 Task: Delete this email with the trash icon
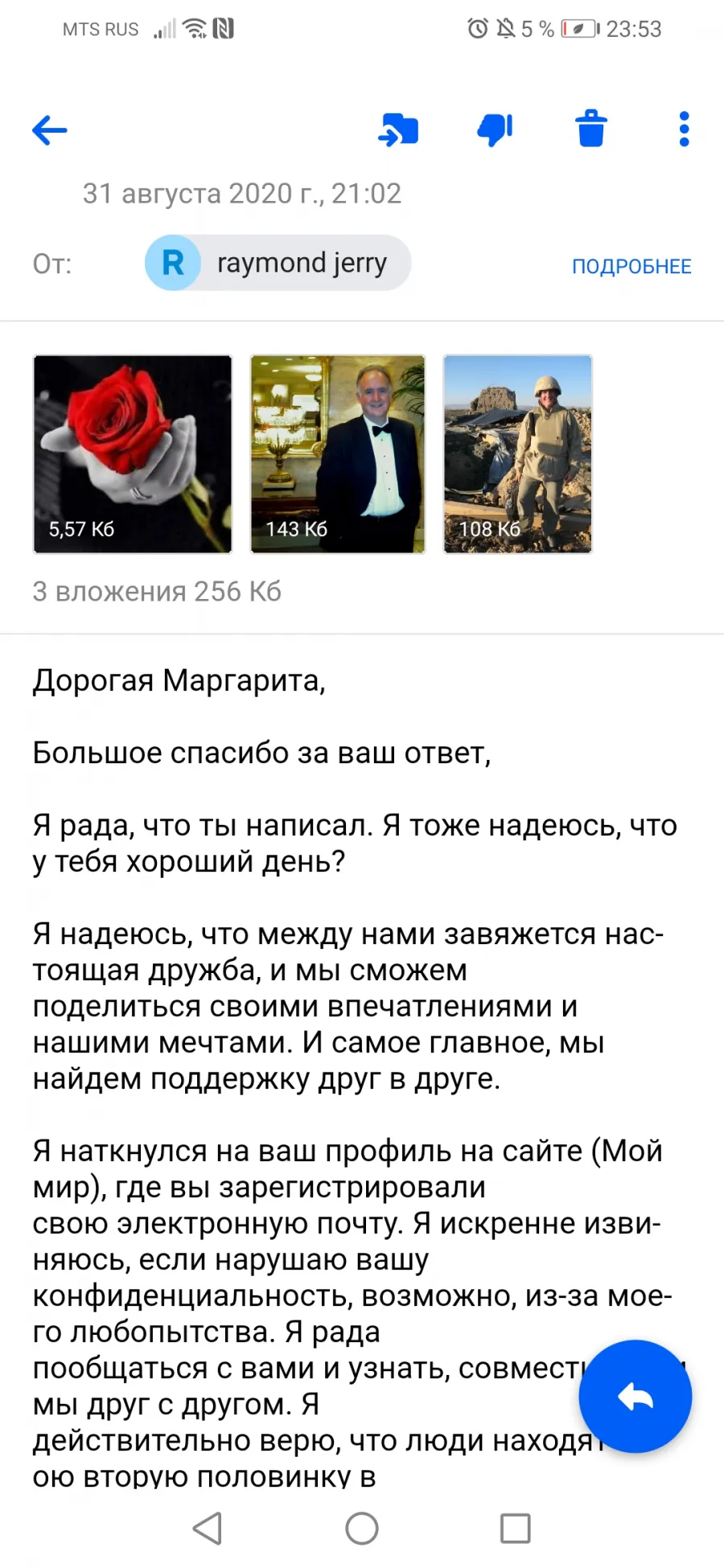[x=591, y=129]
